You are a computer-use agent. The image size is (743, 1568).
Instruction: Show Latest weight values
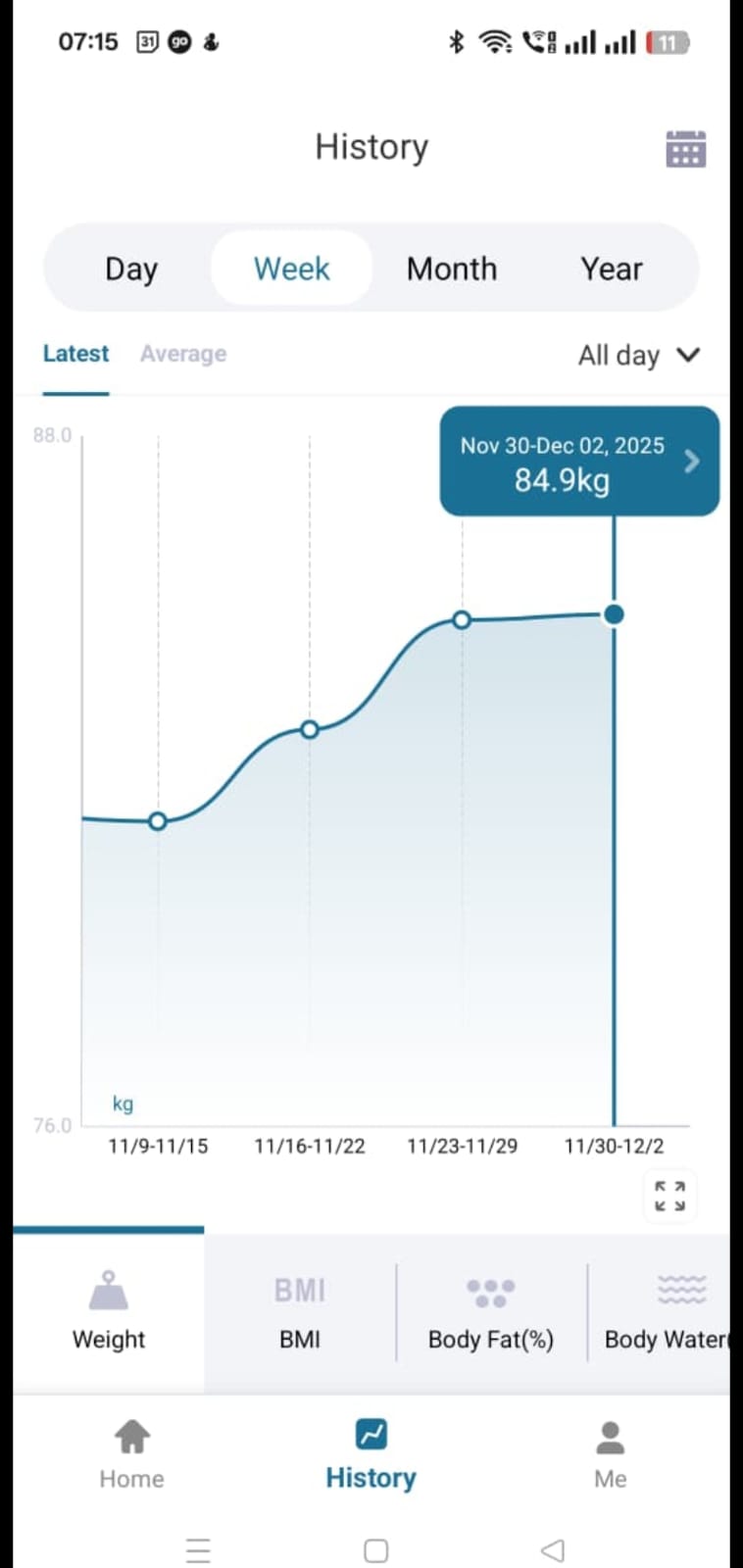pos(75,354)
